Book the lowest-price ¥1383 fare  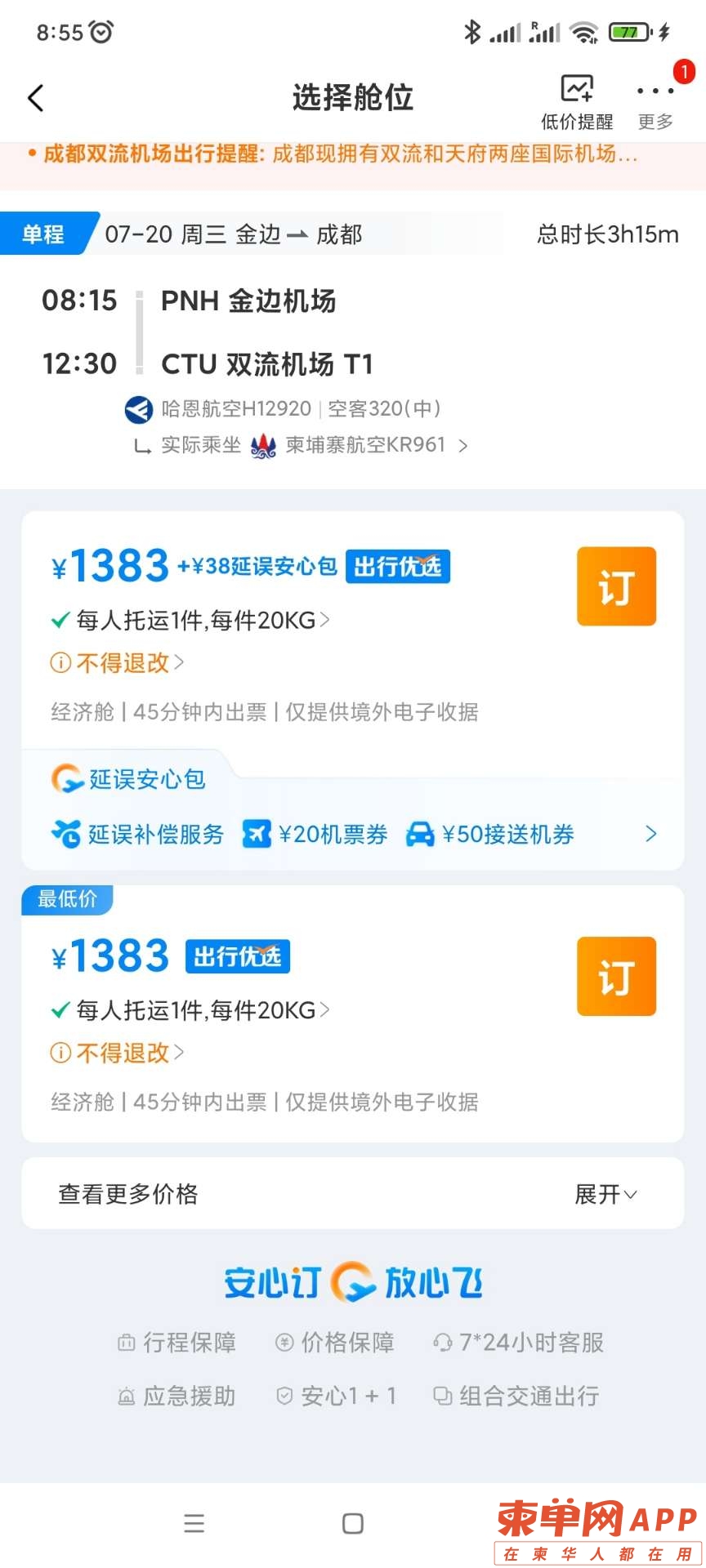click(x=616, y=976)
